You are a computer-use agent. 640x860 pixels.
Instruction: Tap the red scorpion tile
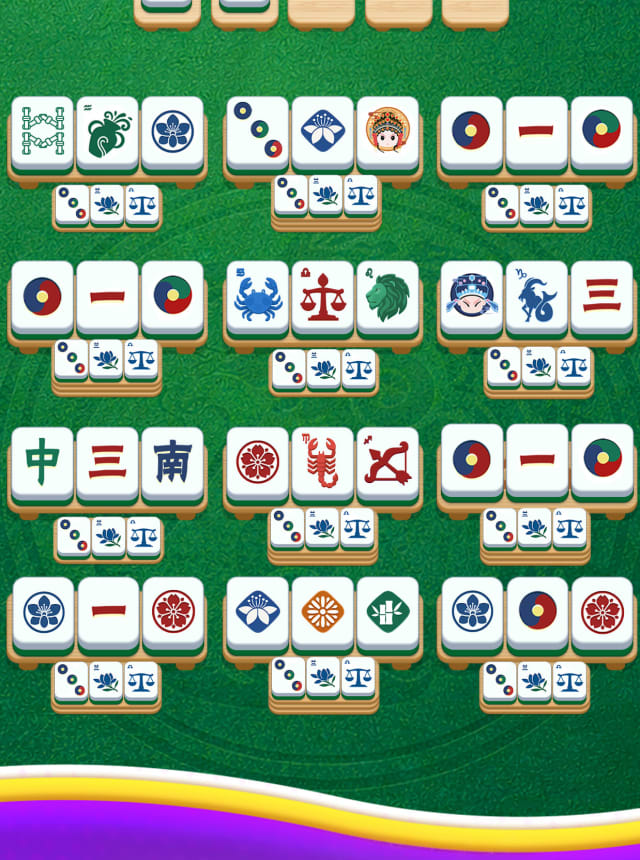[322, 465]
